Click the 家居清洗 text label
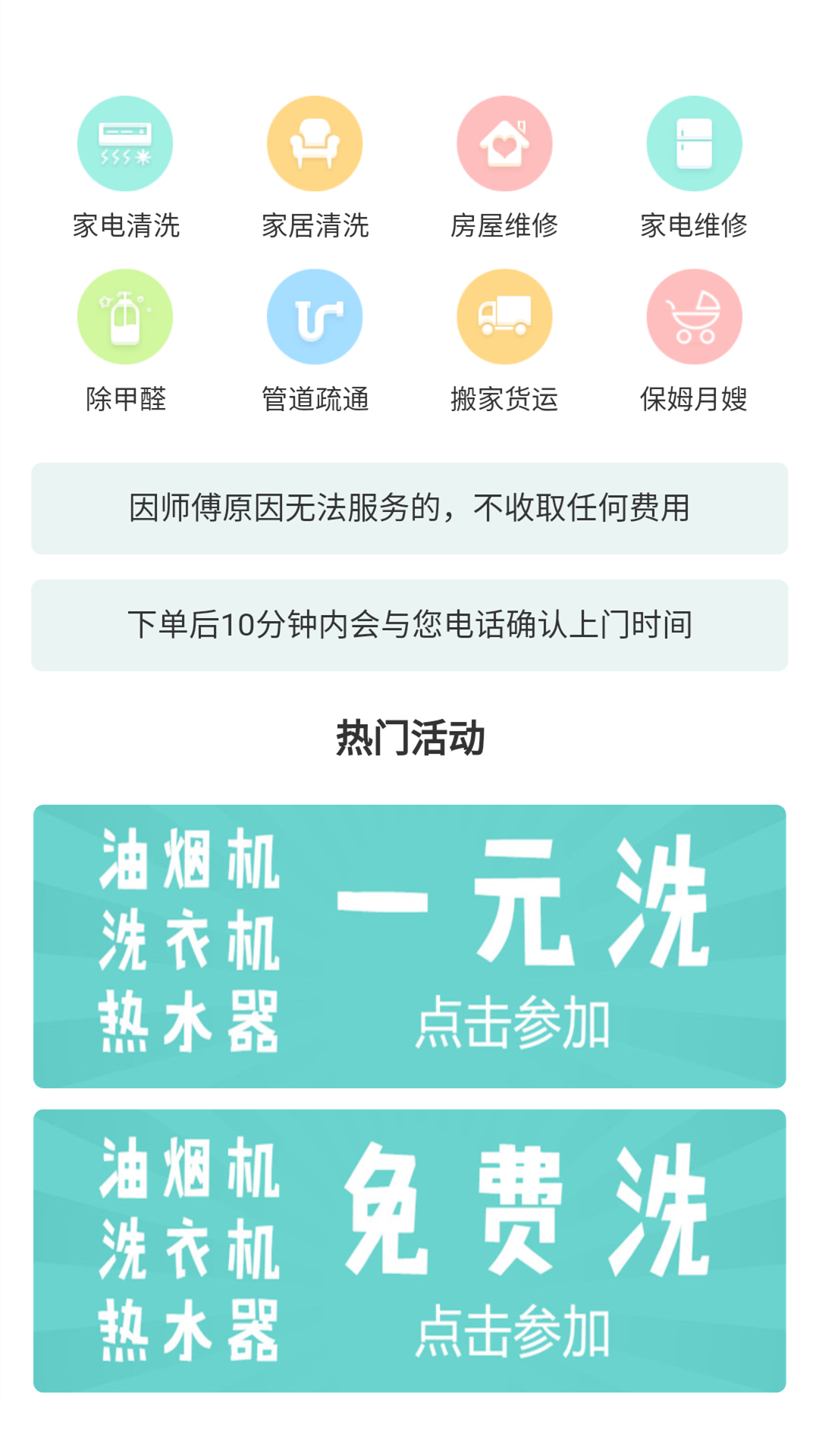819x1456 pixels. [x=315, y=226]
